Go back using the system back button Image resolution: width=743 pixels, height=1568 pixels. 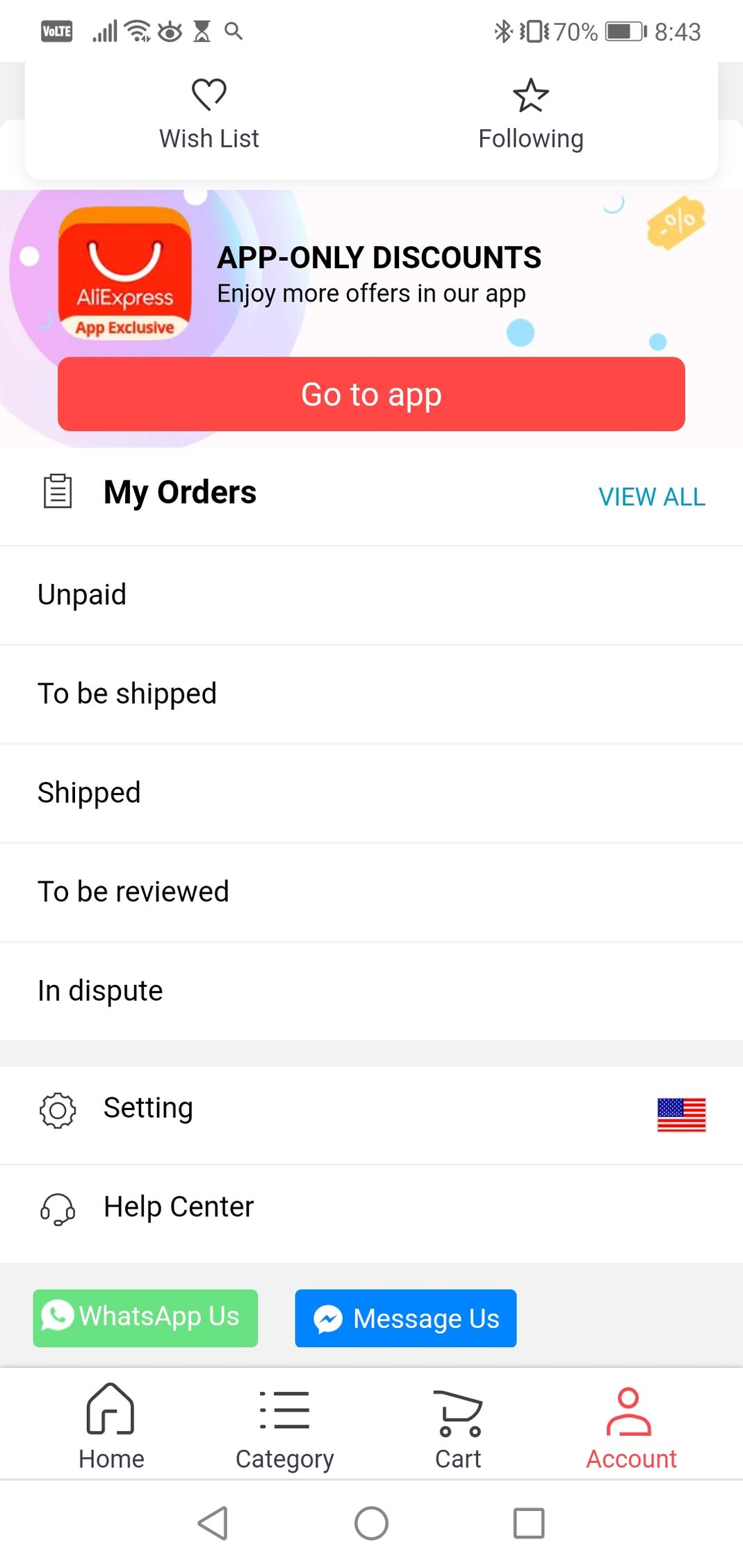click(213, 1524)
